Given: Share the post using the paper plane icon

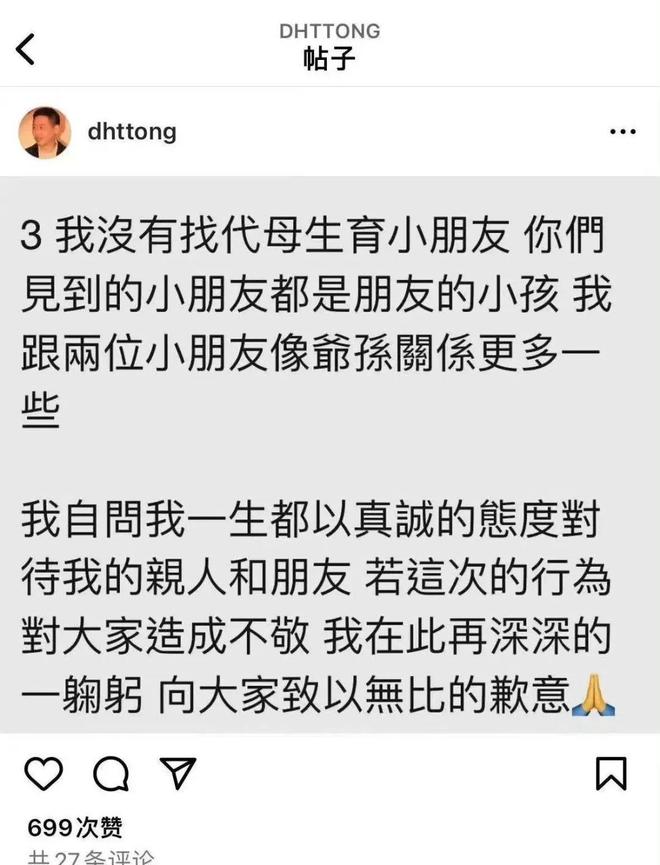Looking at the screenshot, I should point(177,773).
